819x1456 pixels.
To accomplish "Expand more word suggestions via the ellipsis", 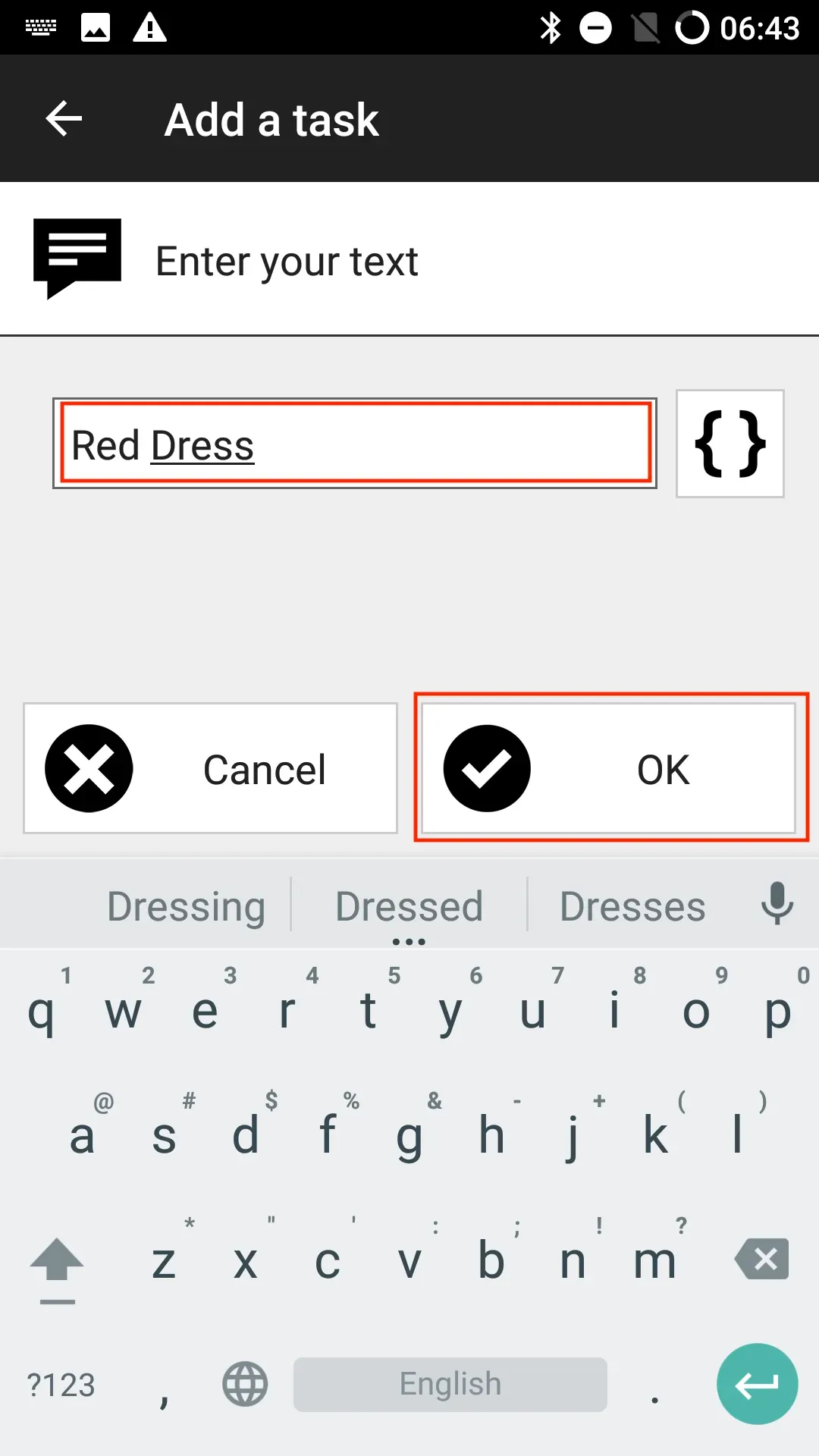I will 409,940.
